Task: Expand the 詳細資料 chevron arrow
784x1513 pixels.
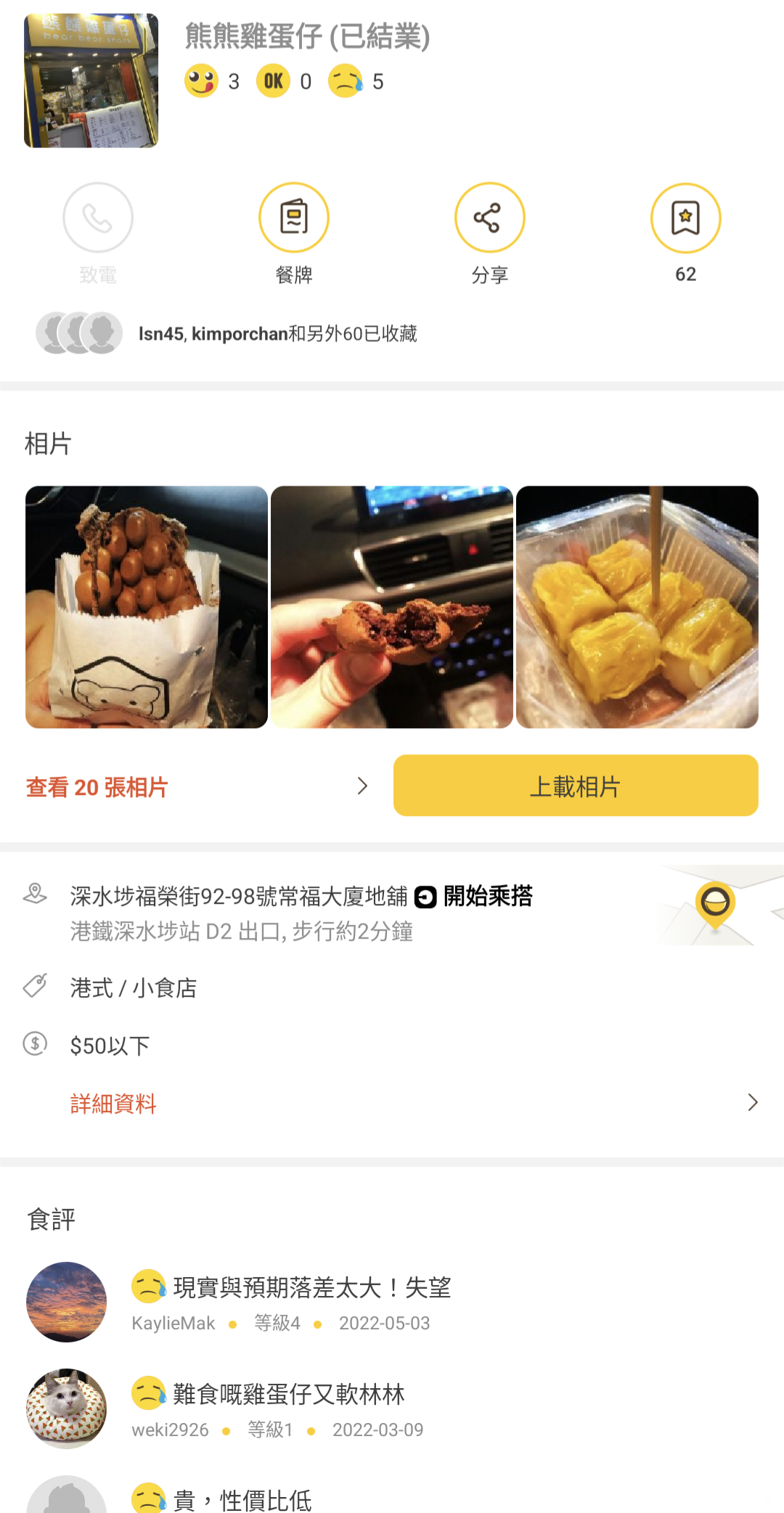Action: tap(753, 1102)
